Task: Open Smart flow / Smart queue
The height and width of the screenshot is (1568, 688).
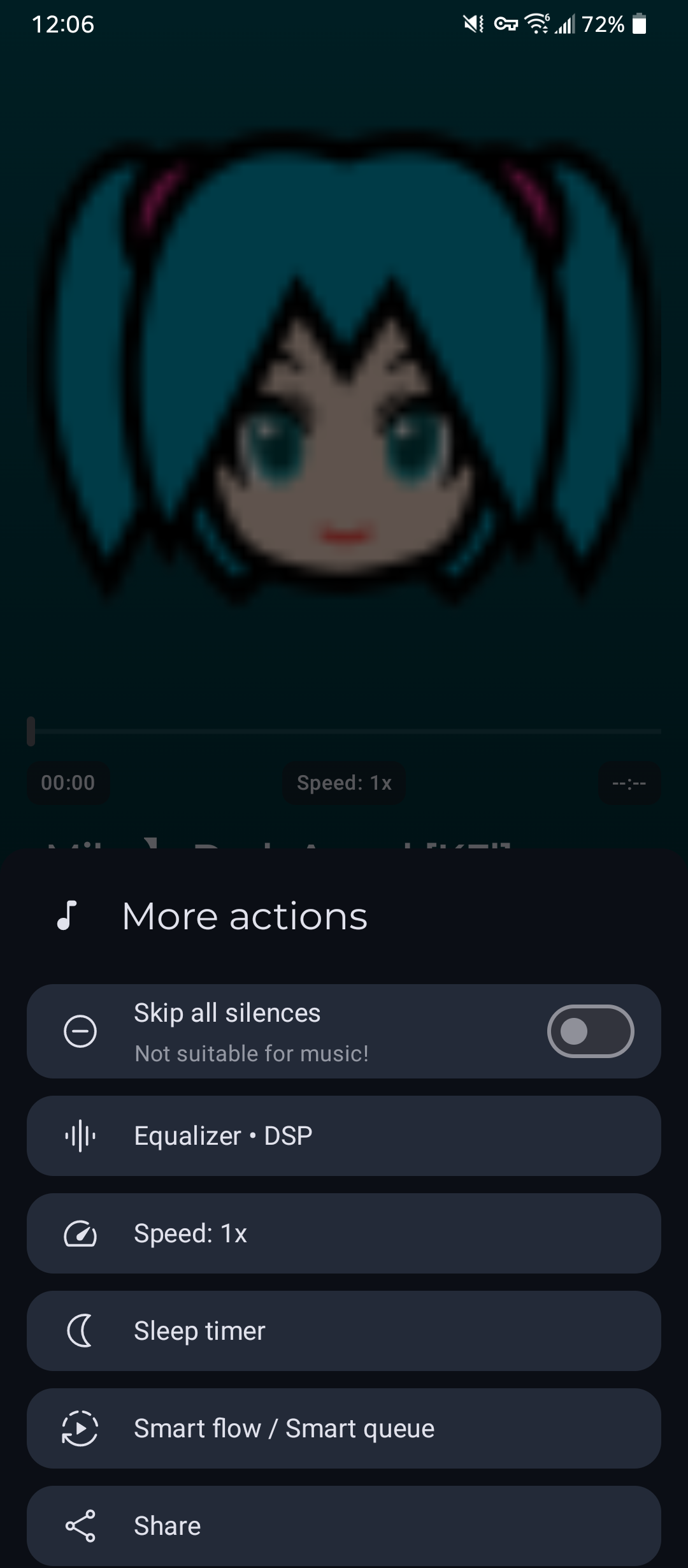Action: click(344, 1428)
